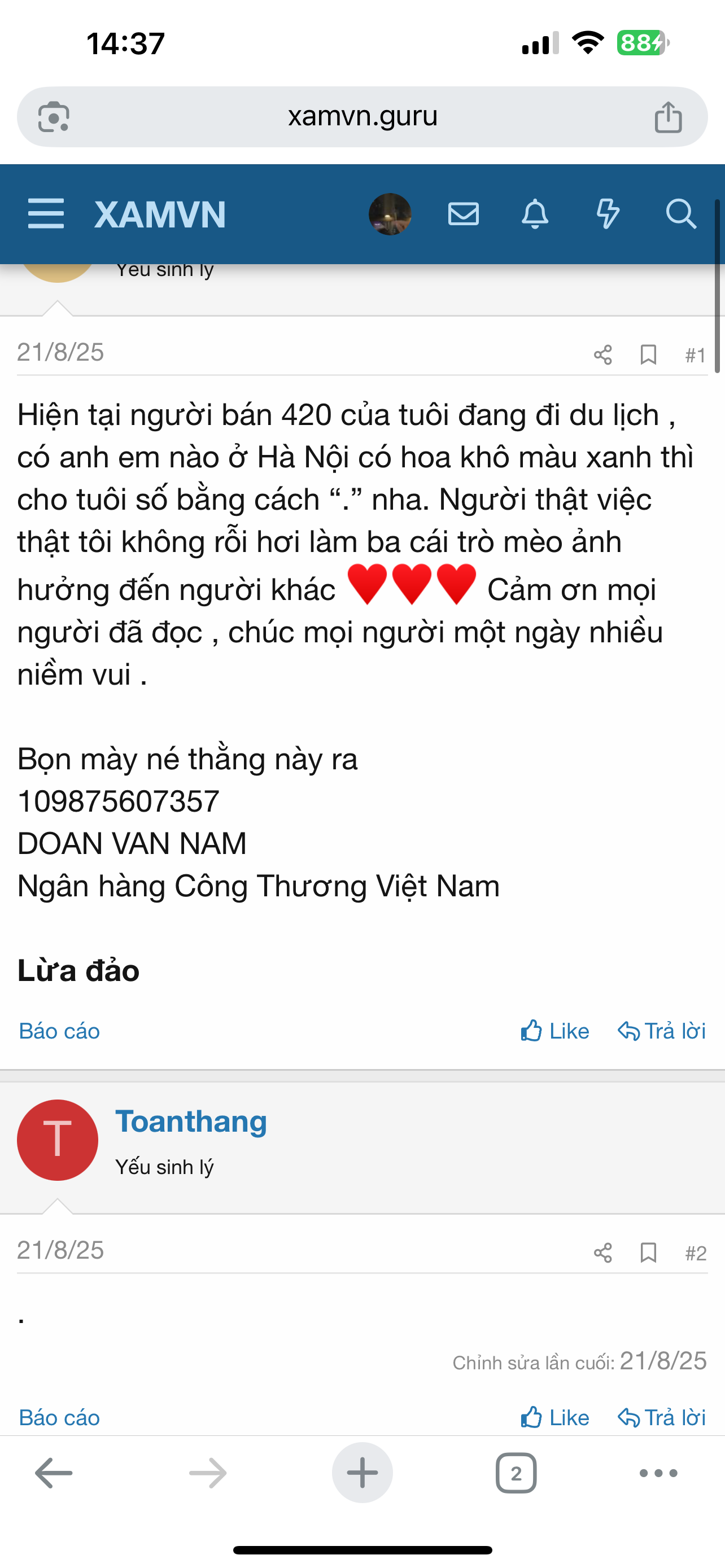Open the notifications bell
Viewport: 725px width, 1568px height.
coord(535,214)
